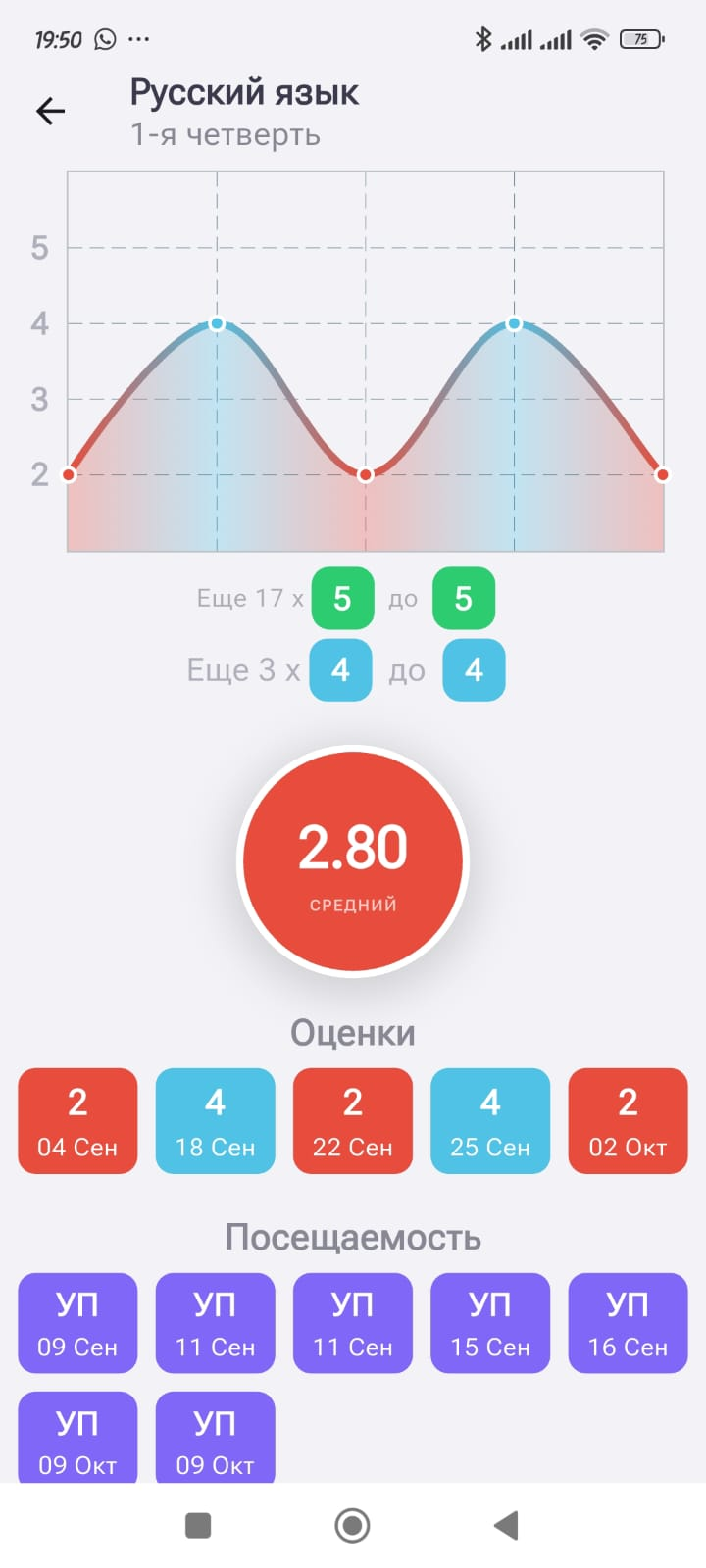Viewport: 706px width, 1568px height.
Task: Open the grade 4 from 18 Сен
Action: 215,1121
